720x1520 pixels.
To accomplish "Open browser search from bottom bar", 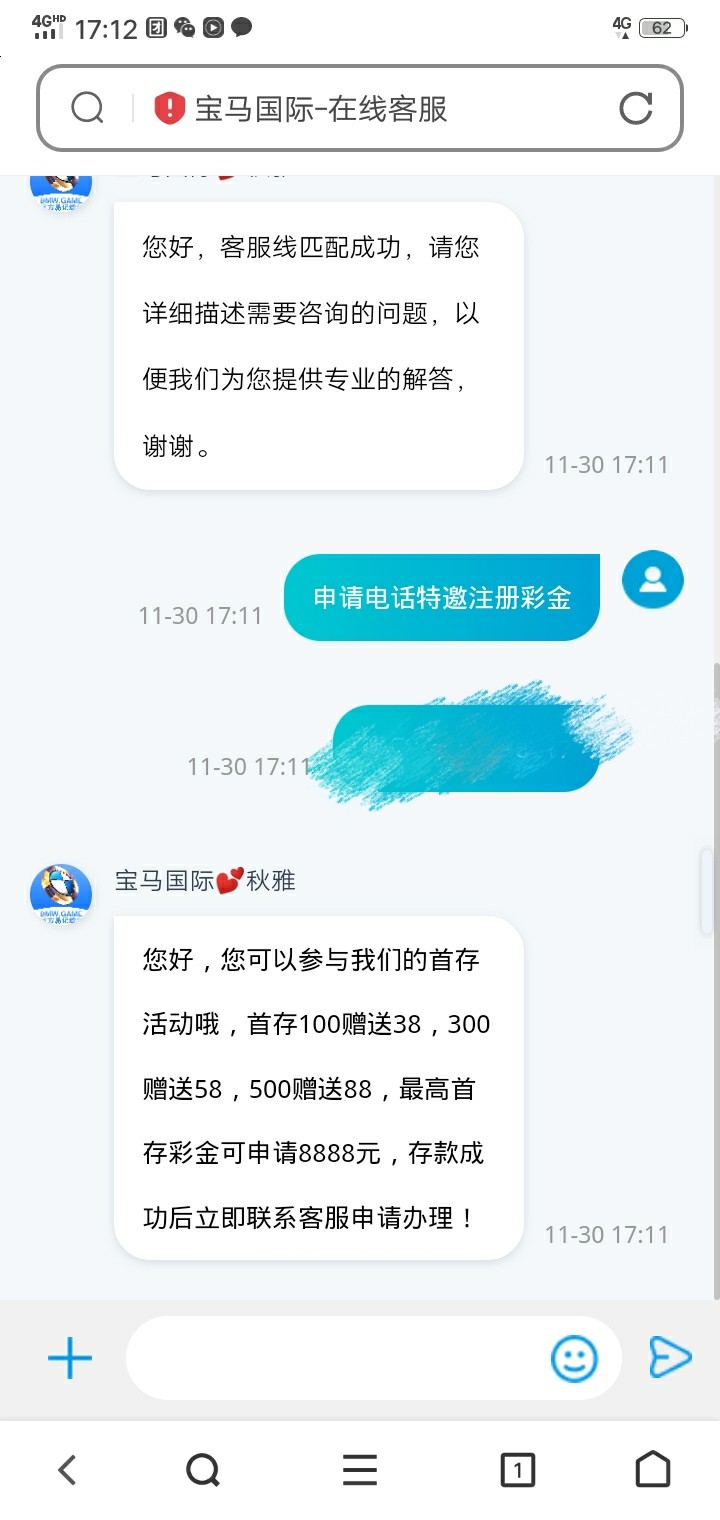I will coord(203,1470).
